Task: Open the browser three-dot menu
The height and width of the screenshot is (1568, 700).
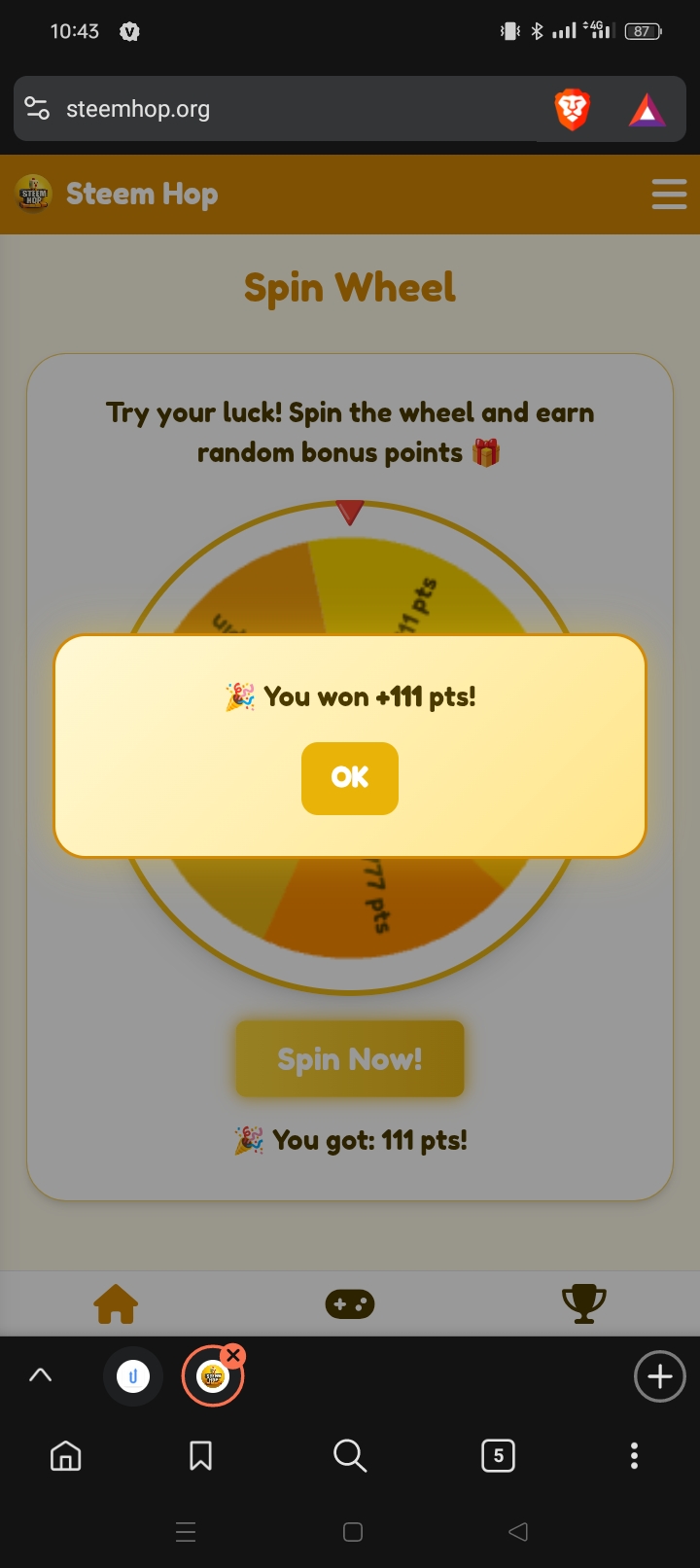Action: tap(634, 1455)
